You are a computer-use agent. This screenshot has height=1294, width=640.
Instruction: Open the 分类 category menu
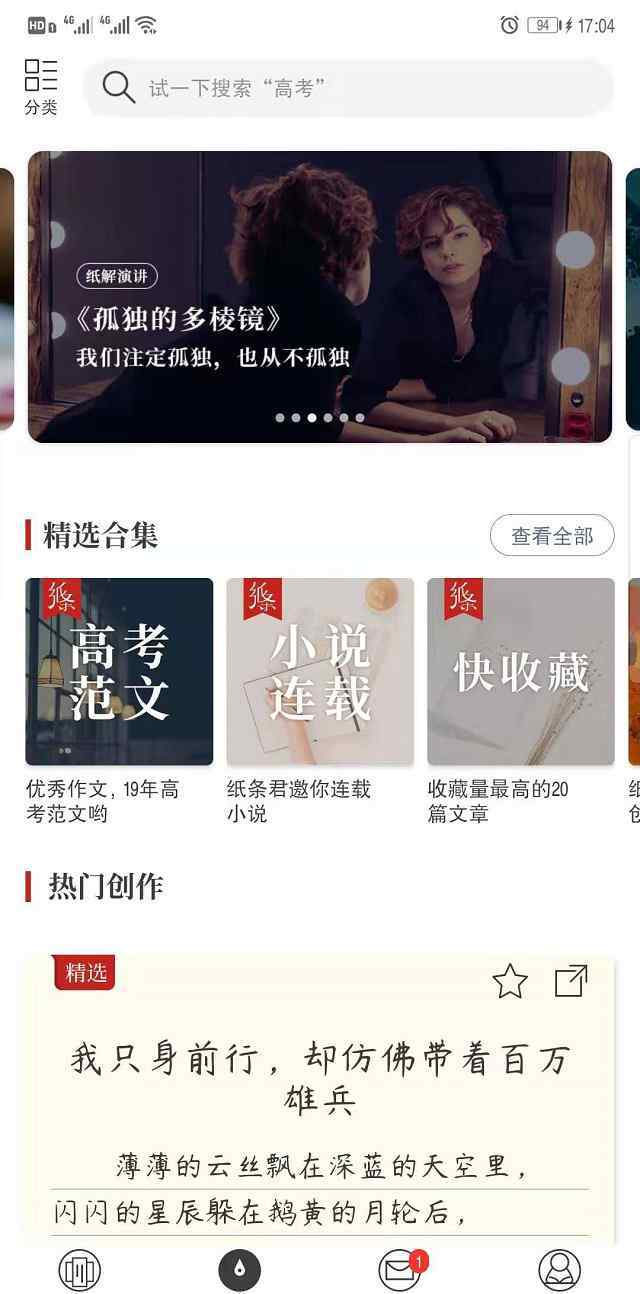41,87
